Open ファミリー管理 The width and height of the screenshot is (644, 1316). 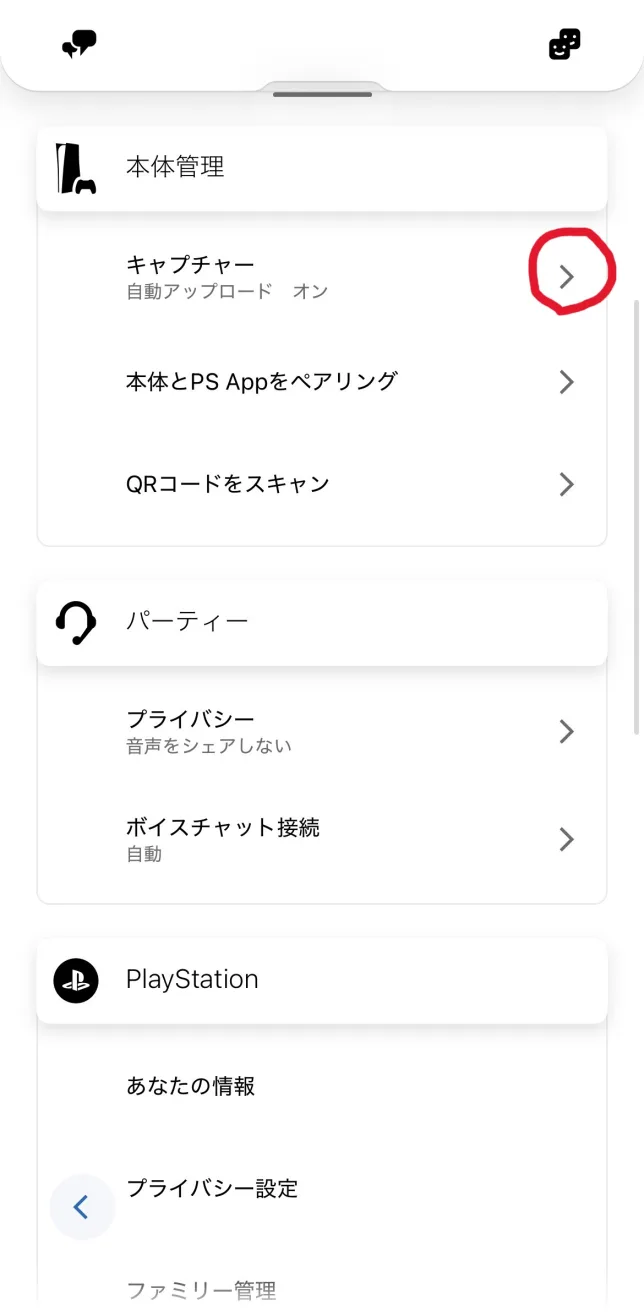[320, 1290]
